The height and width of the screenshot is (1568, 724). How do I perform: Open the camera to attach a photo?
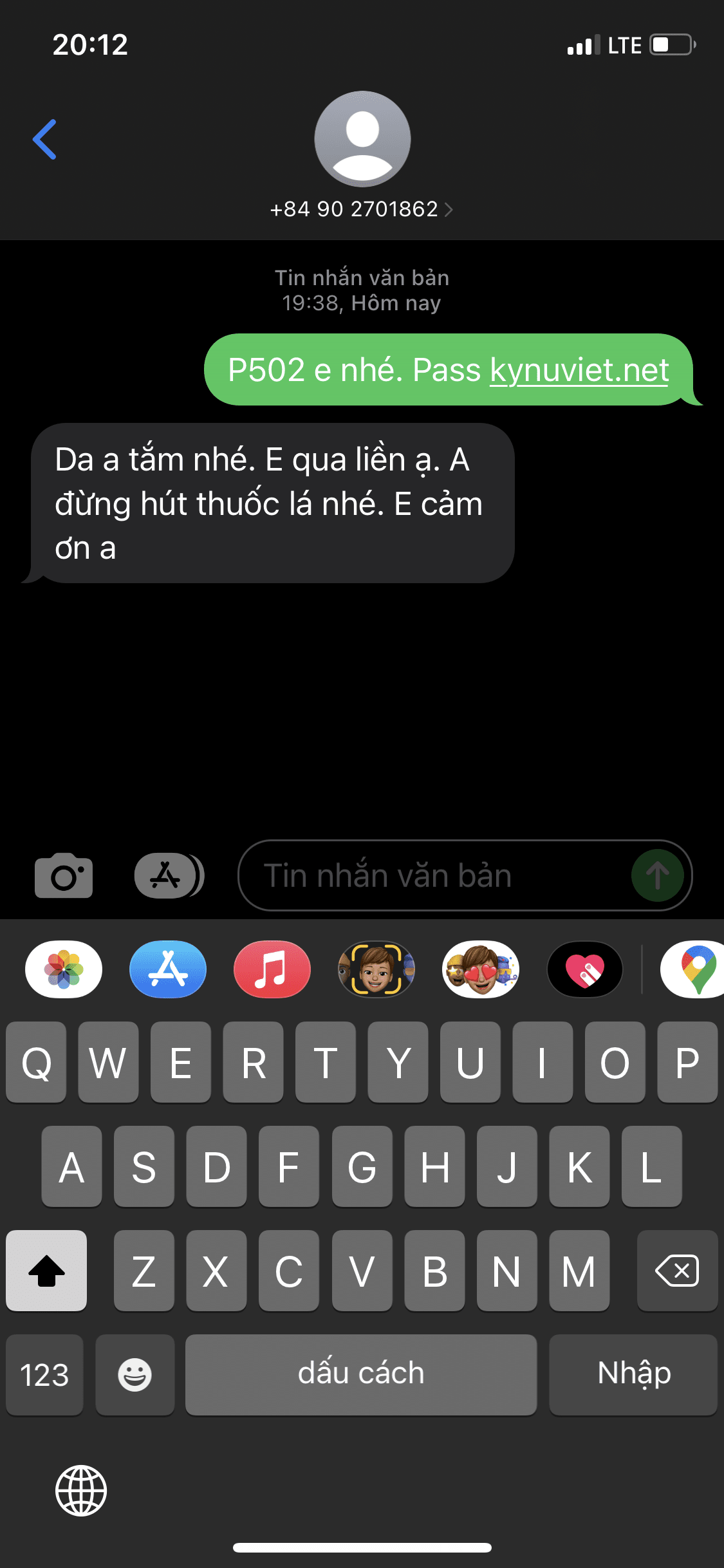[63, 875]
